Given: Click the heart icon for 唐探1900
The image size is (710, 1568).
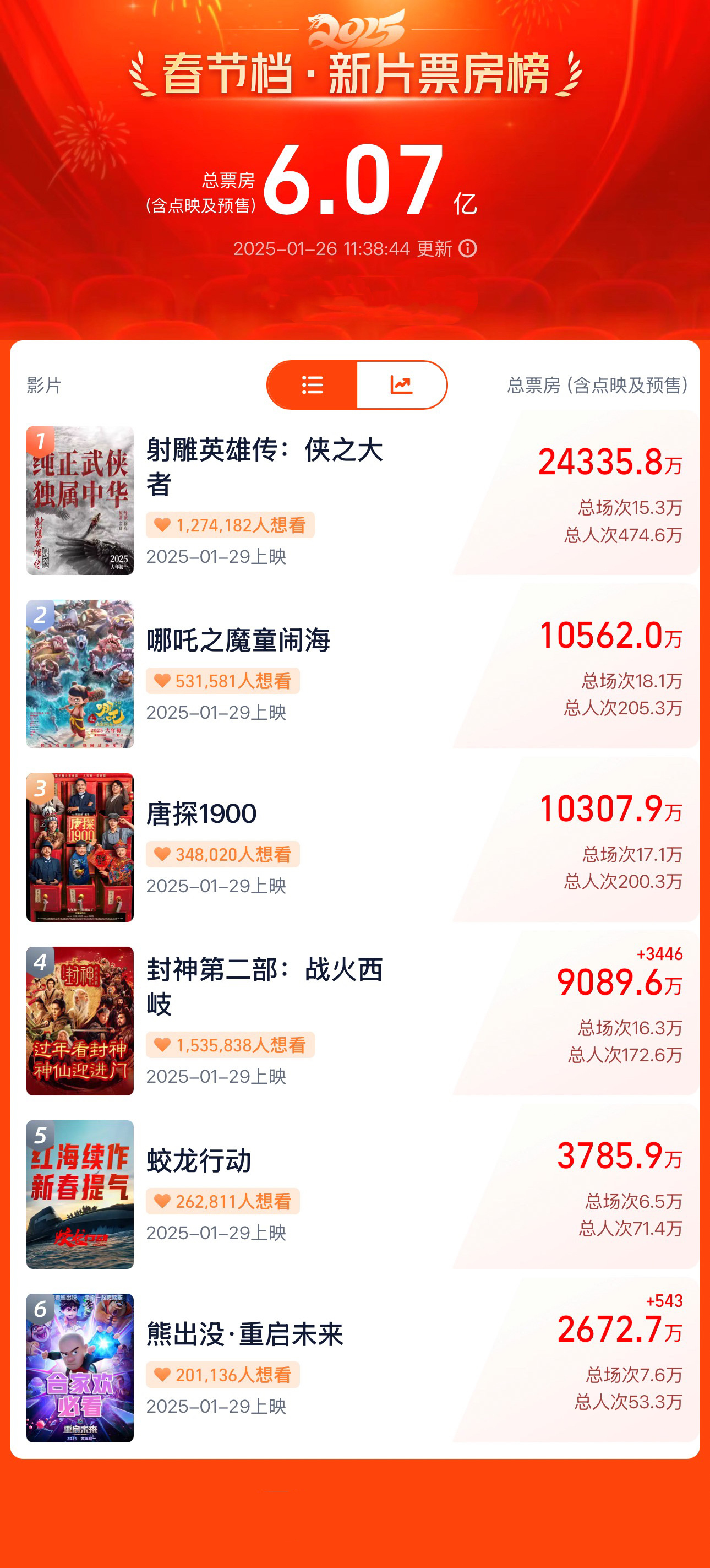Looking at the screenshot, I should pos(161,855).
